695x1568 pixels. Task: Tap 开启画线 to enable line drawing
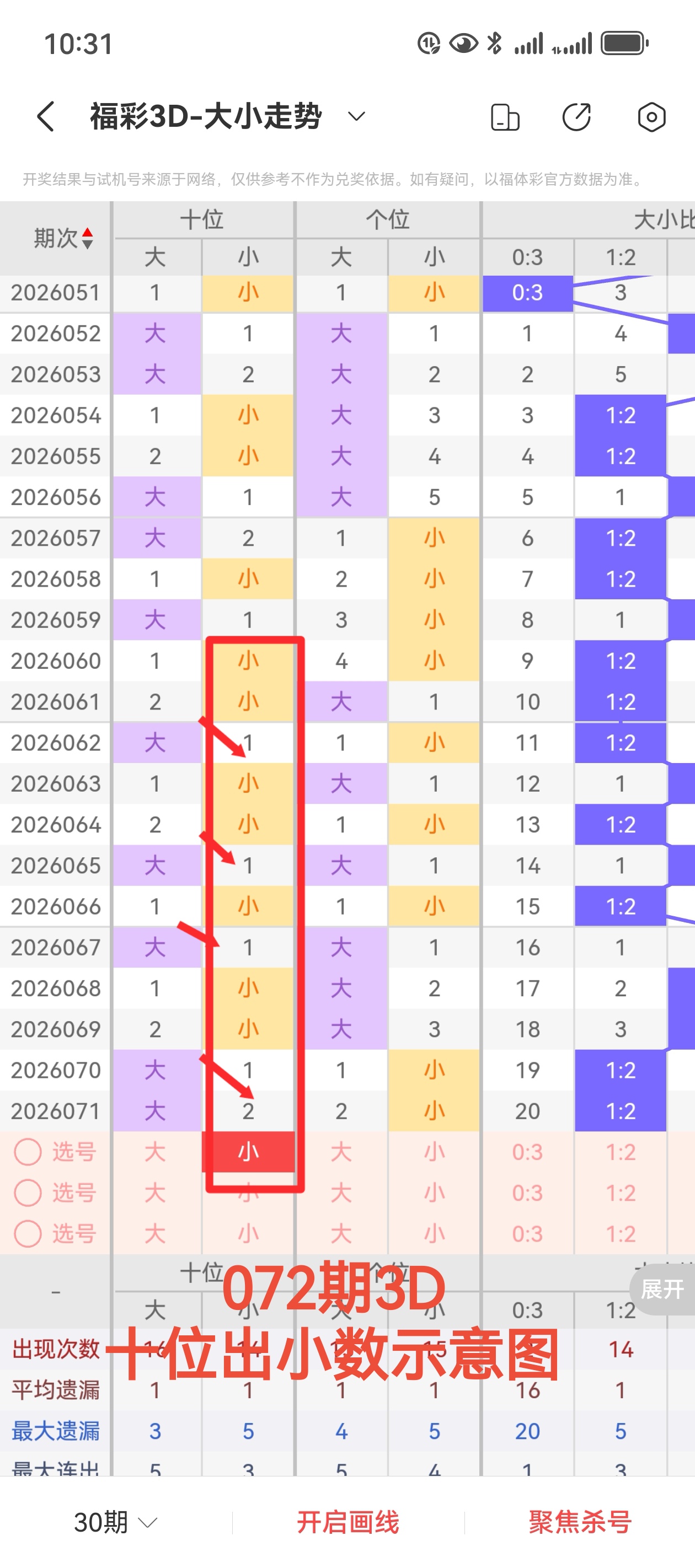click(347, 1522)
